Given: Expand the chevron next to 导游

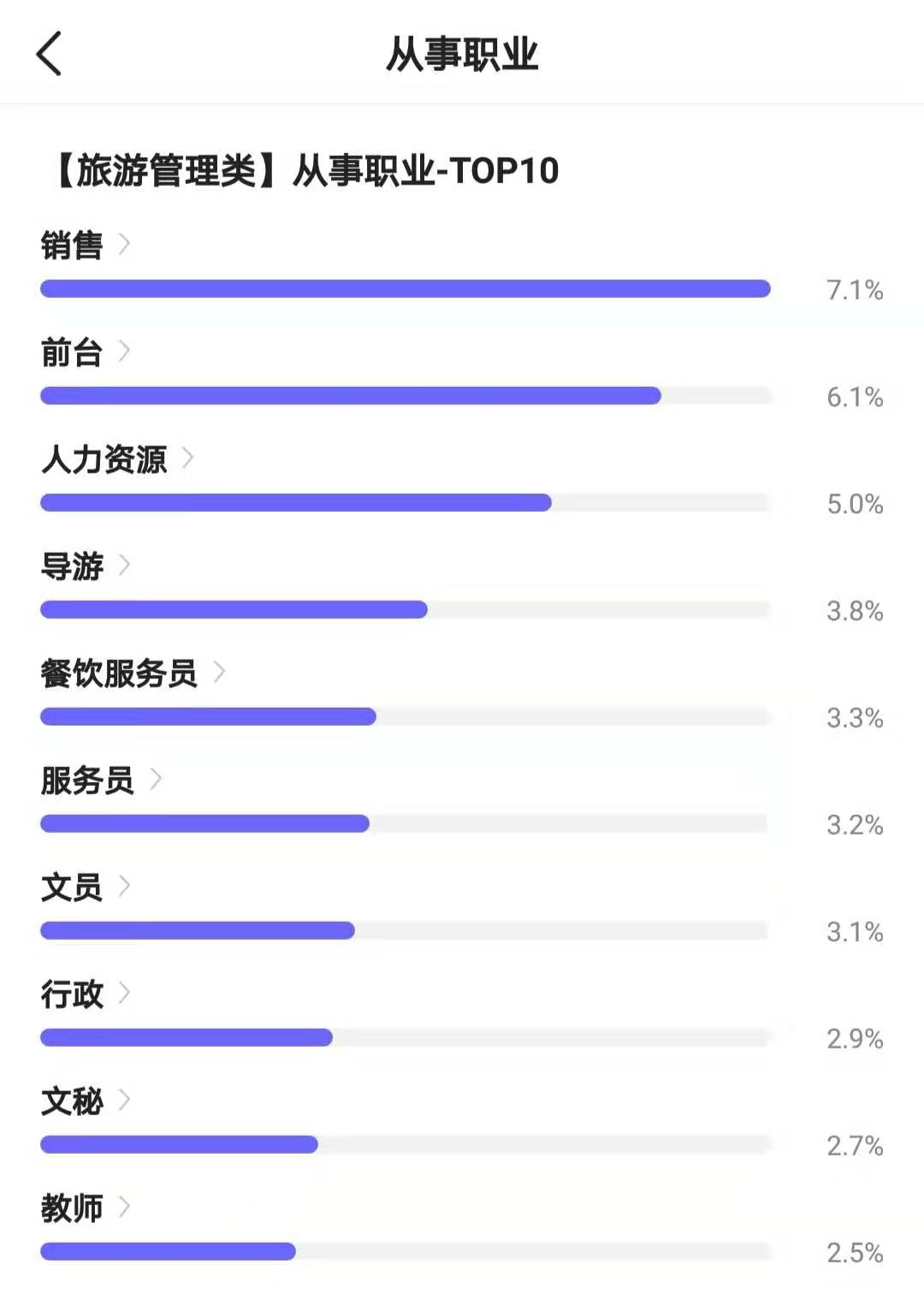Looking at the screenshot, I should (125, 566).
